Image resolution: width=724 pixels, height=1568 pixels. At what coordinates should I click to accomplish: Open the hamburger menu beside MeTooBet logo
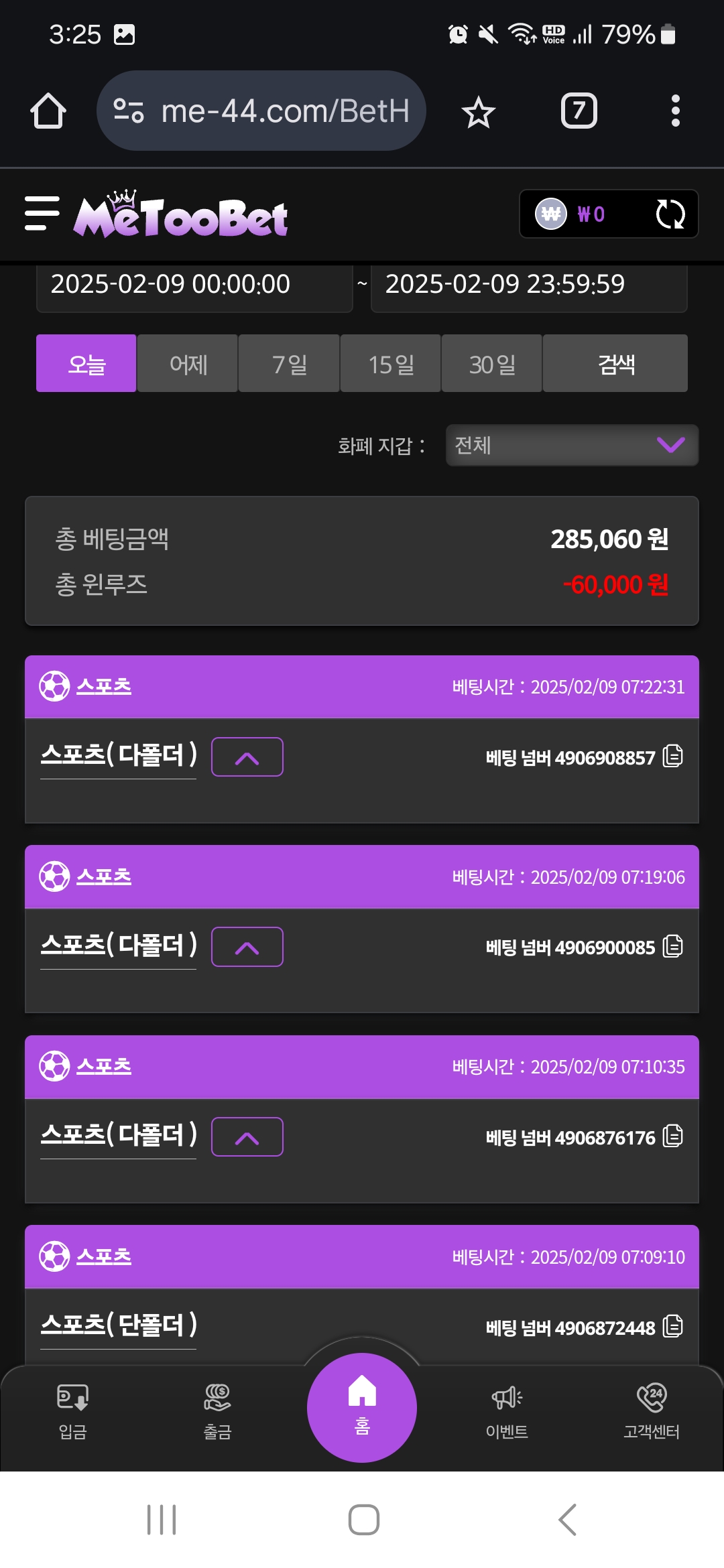[x=42, y=214]
